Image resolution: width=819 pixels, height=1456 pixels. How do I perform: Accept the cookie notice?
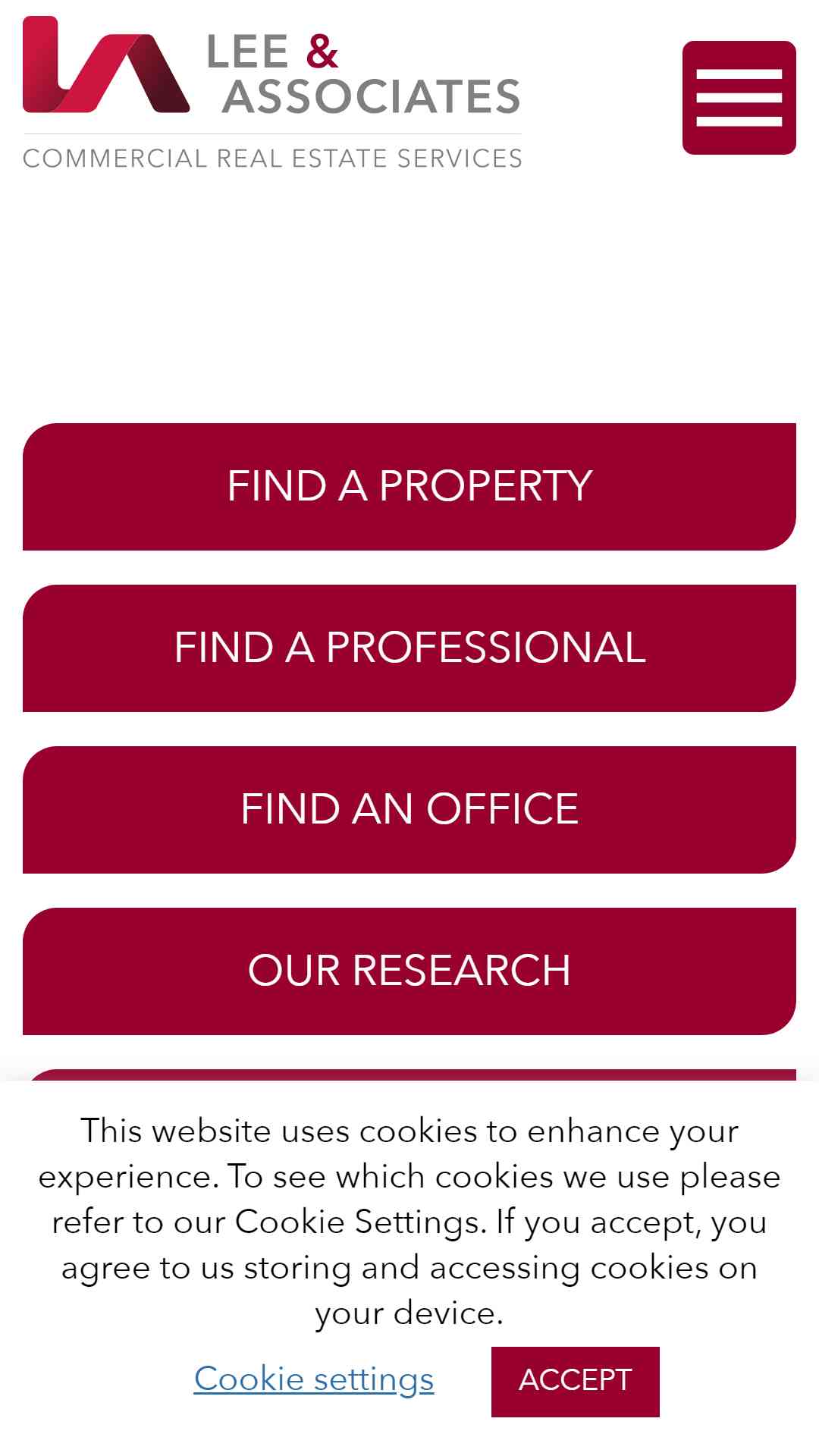tap(576, 1382)
